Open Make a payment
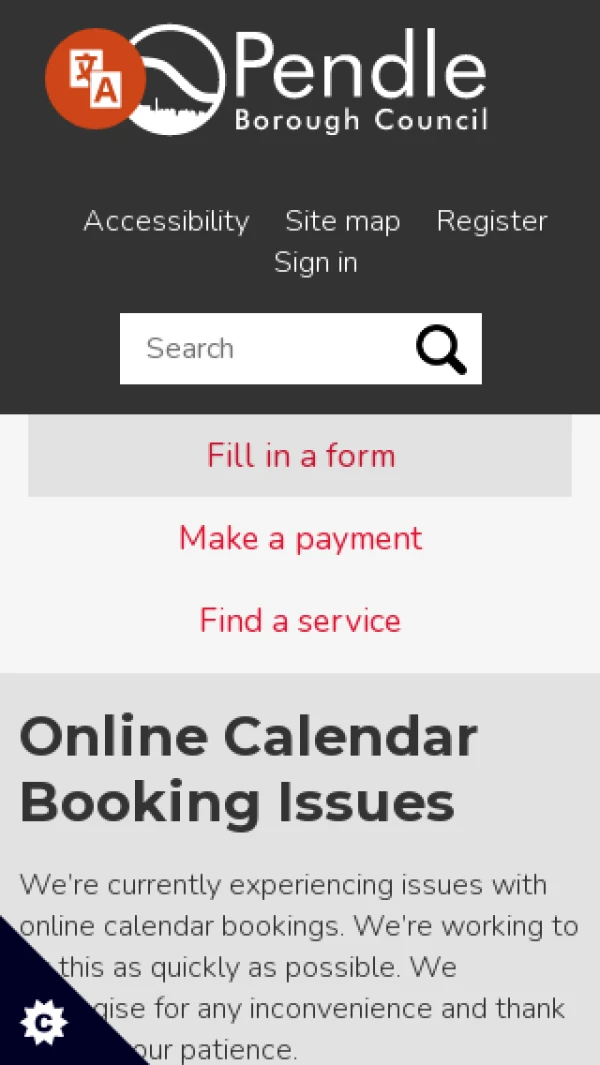The image size is (600, 1065). coord(300,539)
